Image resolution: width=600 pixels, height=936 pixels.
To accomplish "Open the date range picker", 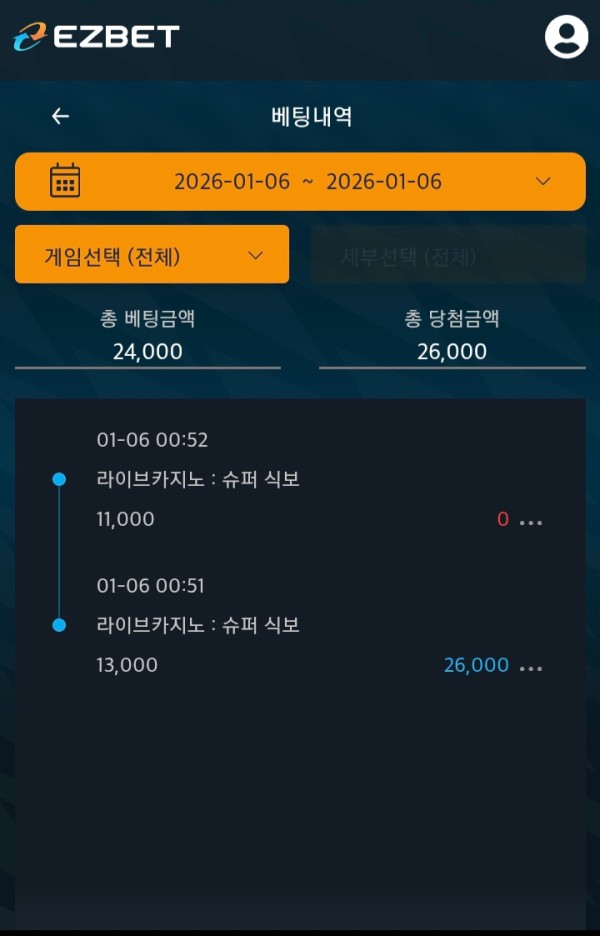I will (300, 182).
